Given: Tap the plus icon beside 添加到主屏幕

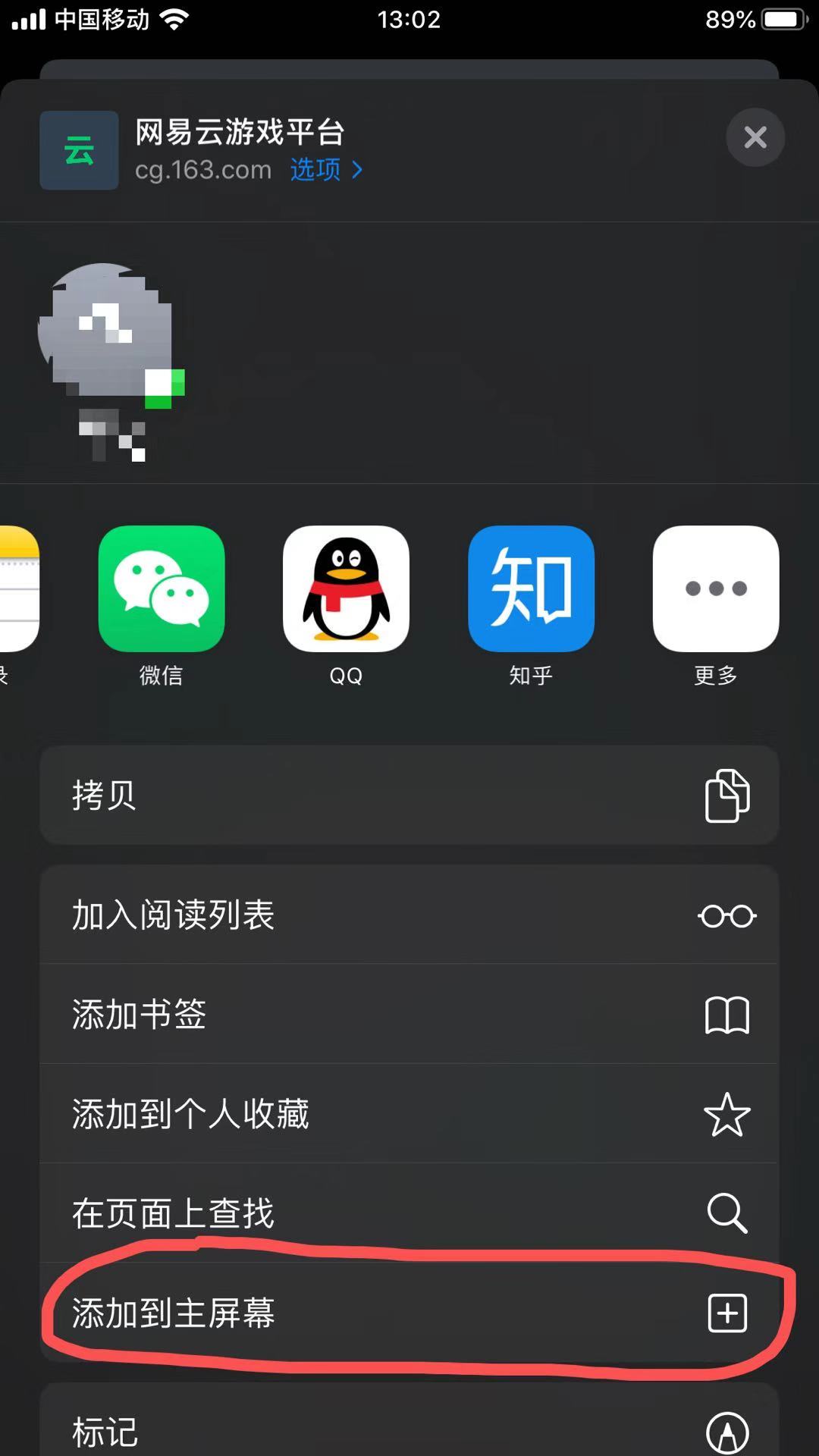Looking at the screenshot, I should pyautogui.click(x=726, y=1313).
